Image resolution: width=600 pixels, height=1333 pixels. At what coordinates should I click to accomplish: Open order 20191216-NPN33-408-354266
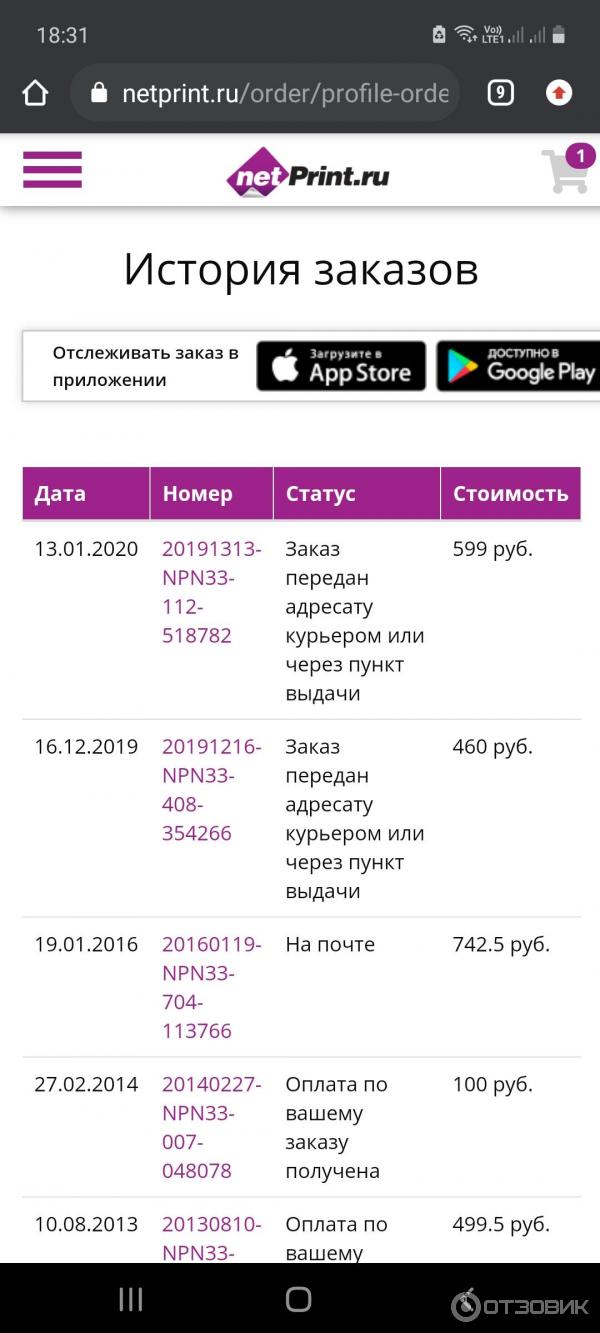point(211,790)
